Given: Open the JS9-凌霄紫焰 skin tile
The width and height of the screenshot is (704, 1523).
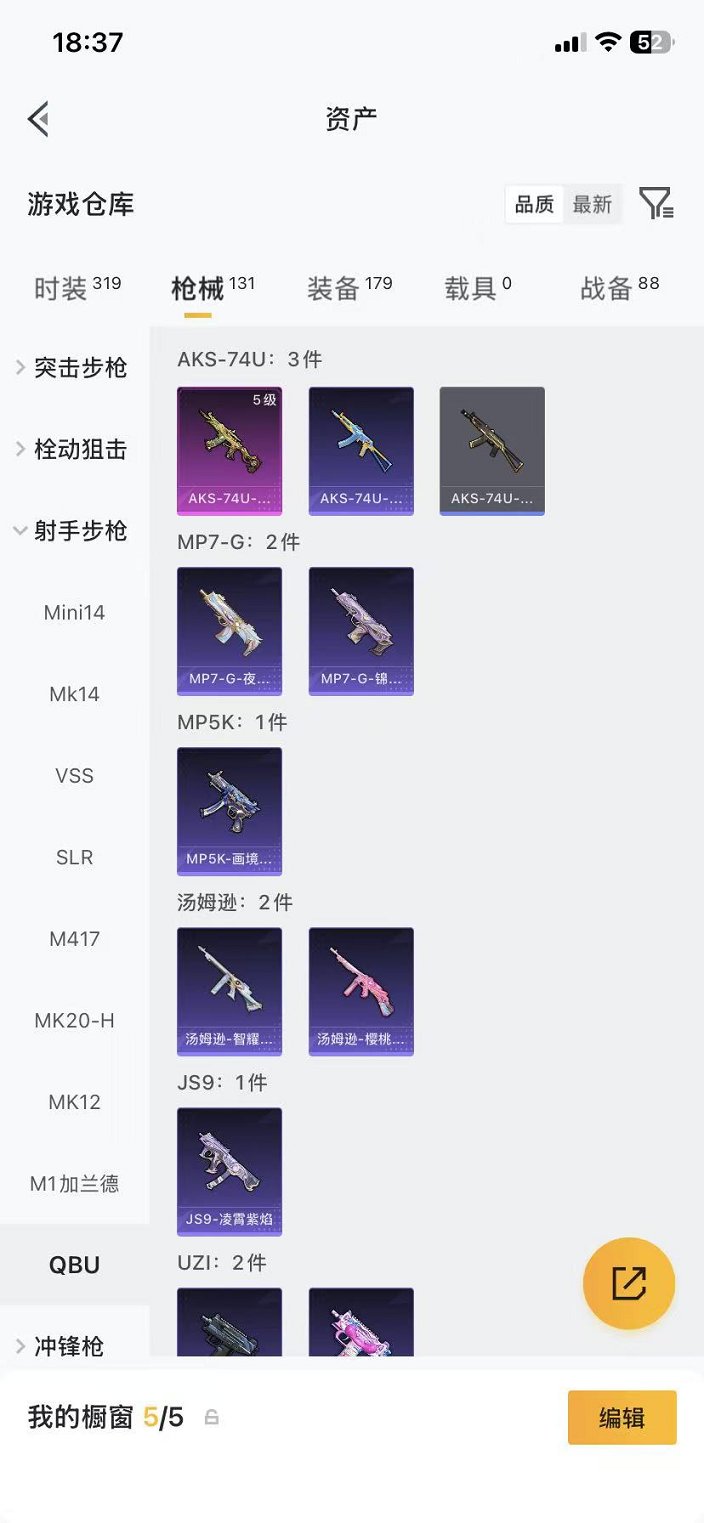Looking at the screenshot, I should coord(229,1171).
